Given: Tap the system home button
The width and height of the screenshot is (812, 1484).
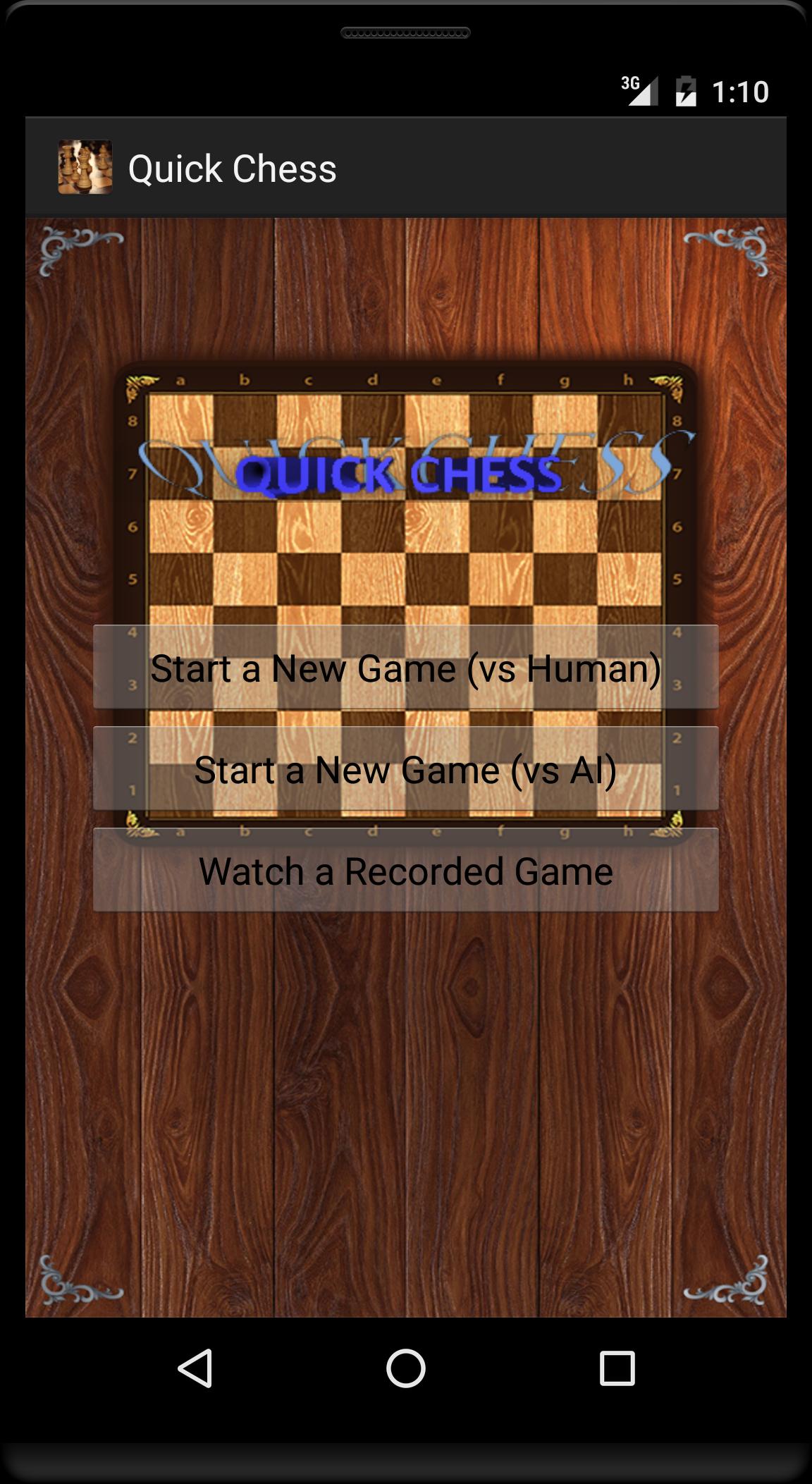Looking at the screenshot, I should point(406,1368).
